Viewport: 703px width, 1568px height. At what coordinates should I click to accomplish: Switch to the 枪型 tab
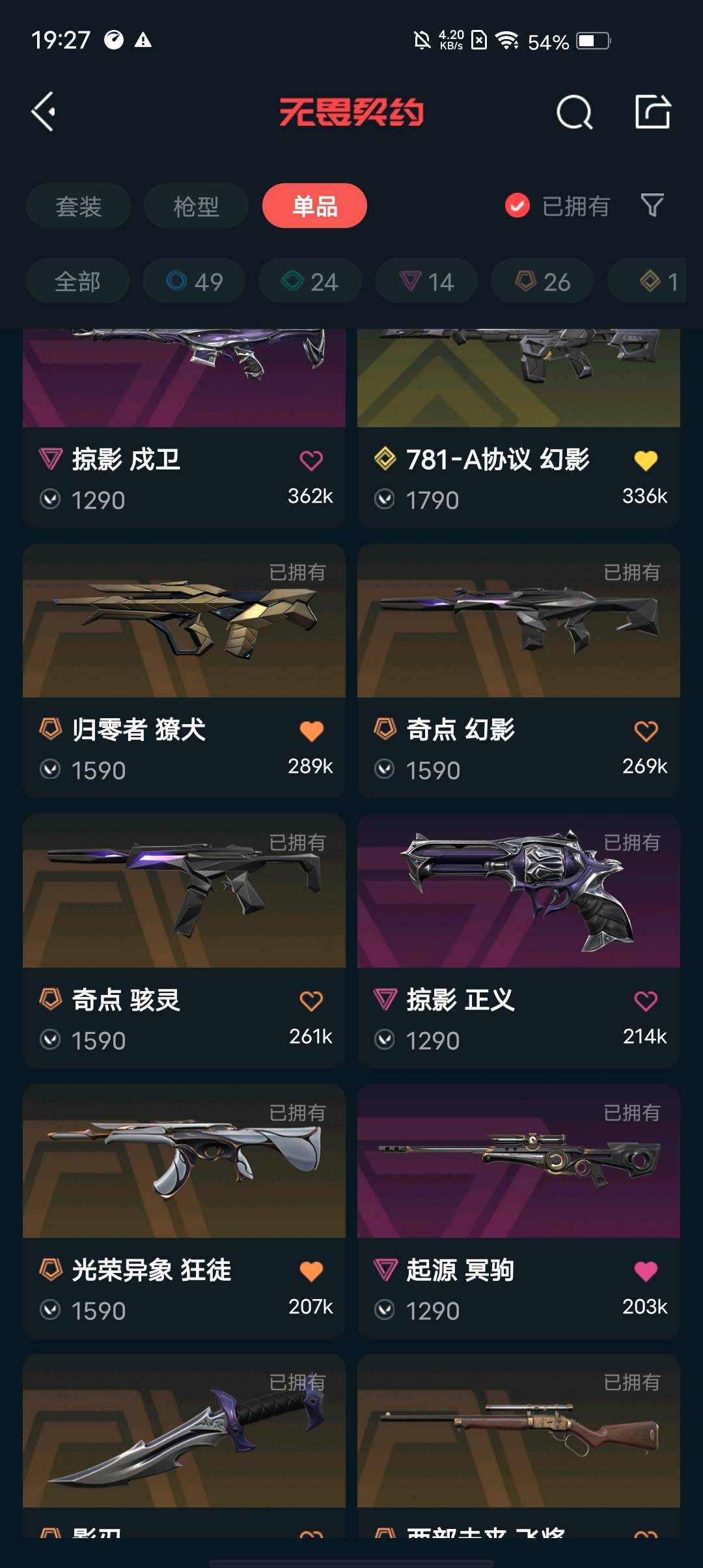(x=196, y=206)
